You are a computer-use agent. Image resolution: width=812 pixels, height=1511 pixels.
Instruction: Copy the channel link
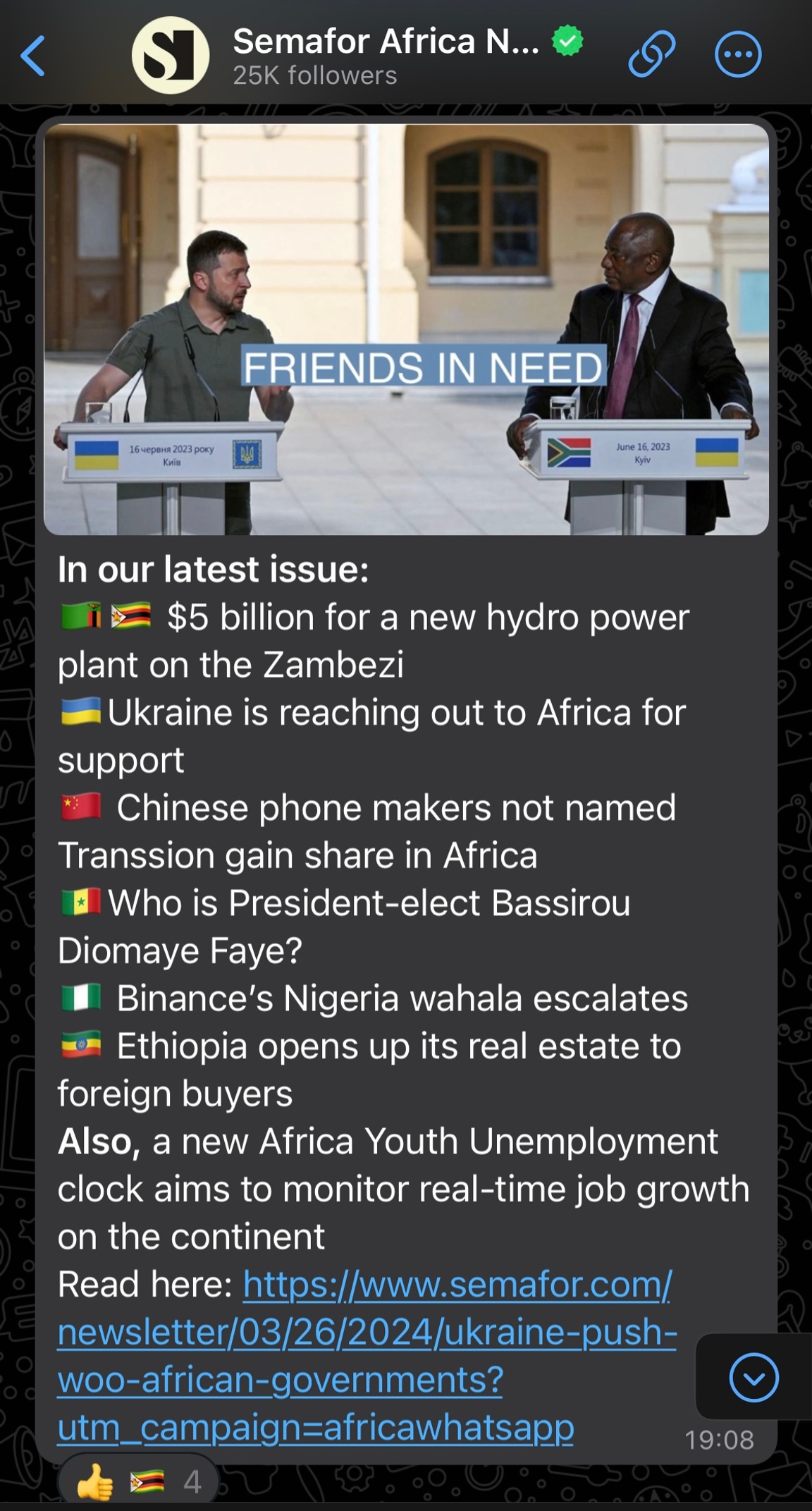(x=651, y=56)
